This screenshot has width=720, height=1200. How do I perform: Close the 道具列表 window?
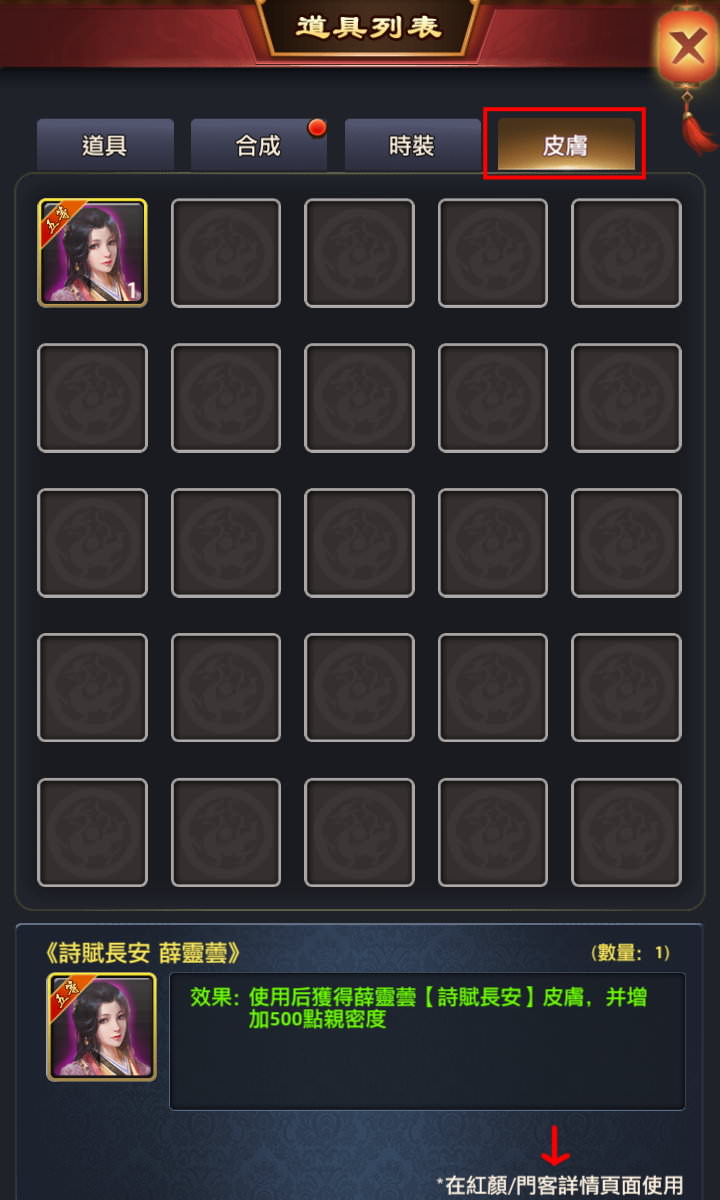click(x=686, y=47)
